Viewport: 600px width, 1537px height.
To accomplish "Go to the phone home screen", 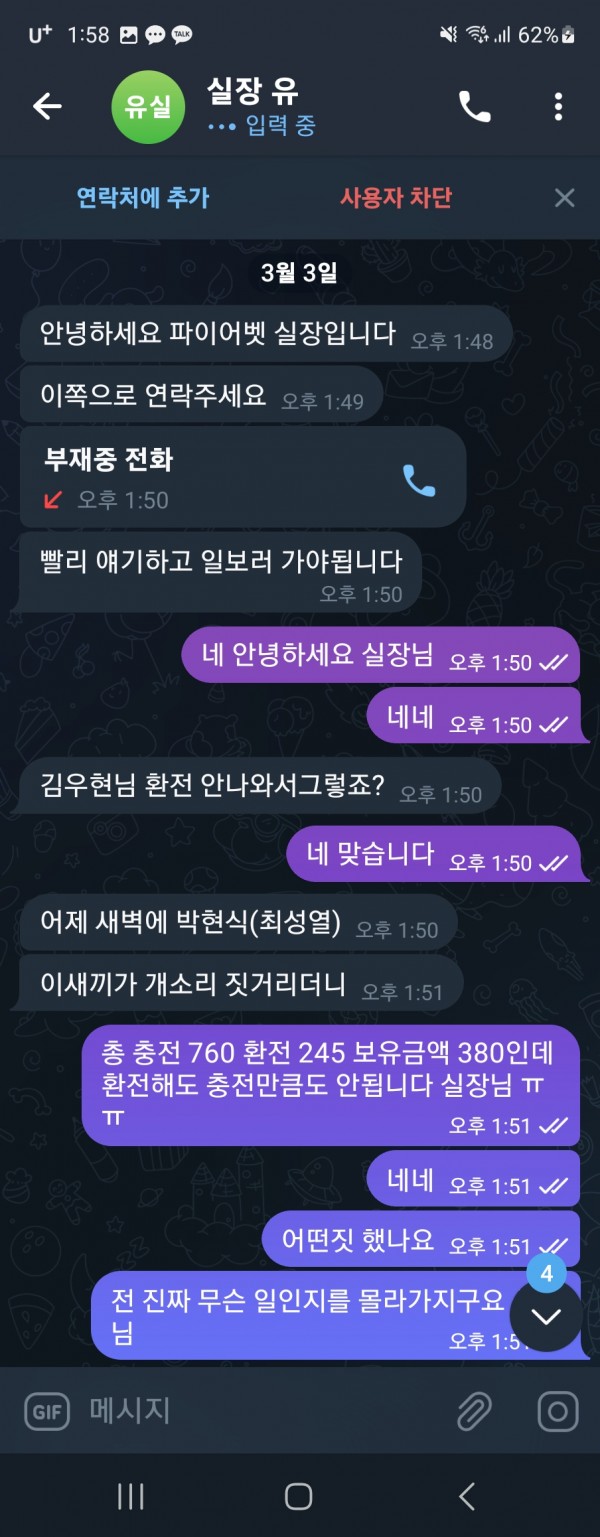I will coord(299,1496).
